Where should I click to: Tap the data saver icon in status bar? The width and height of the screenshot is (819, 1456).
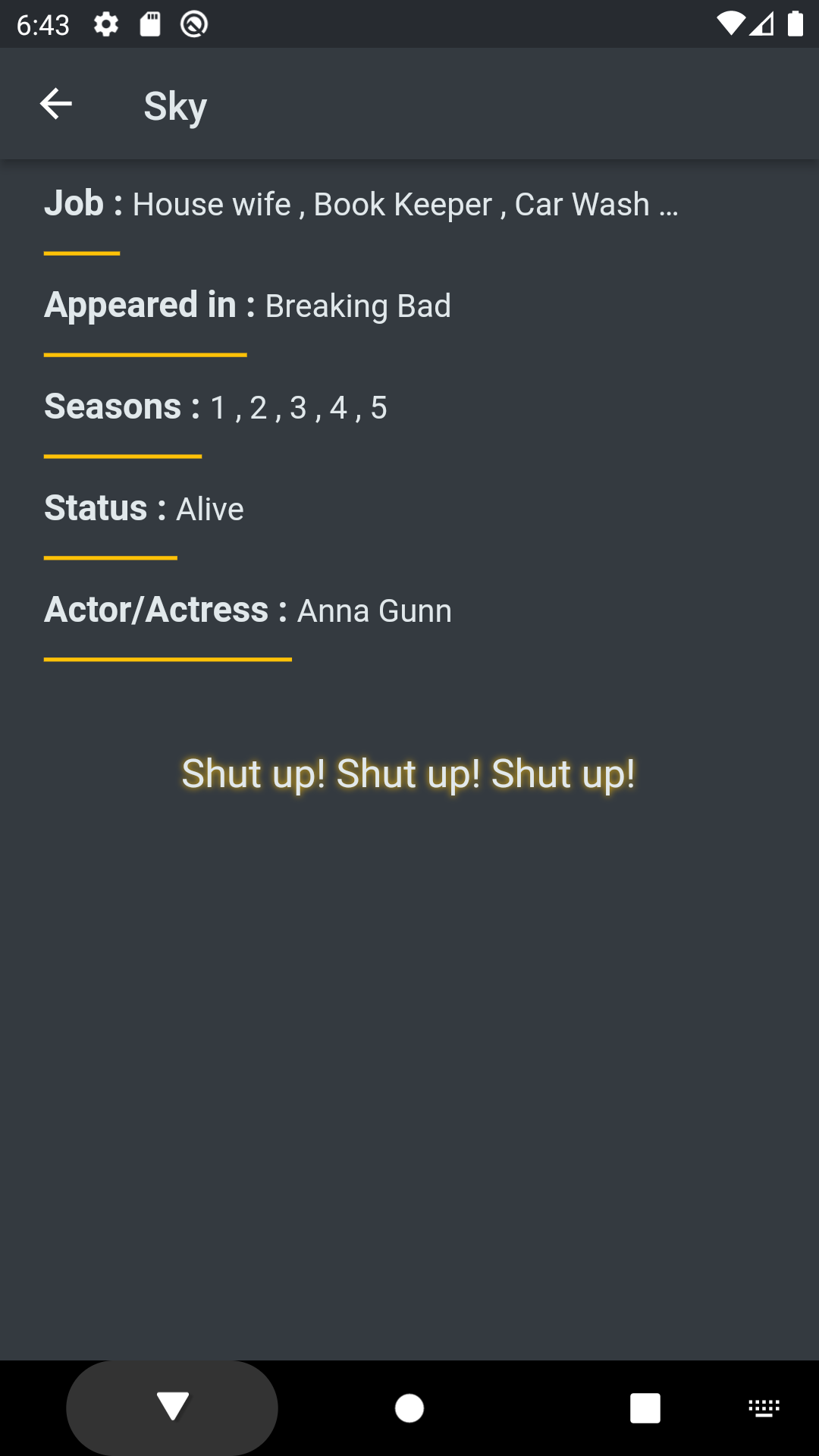(193, 24)
